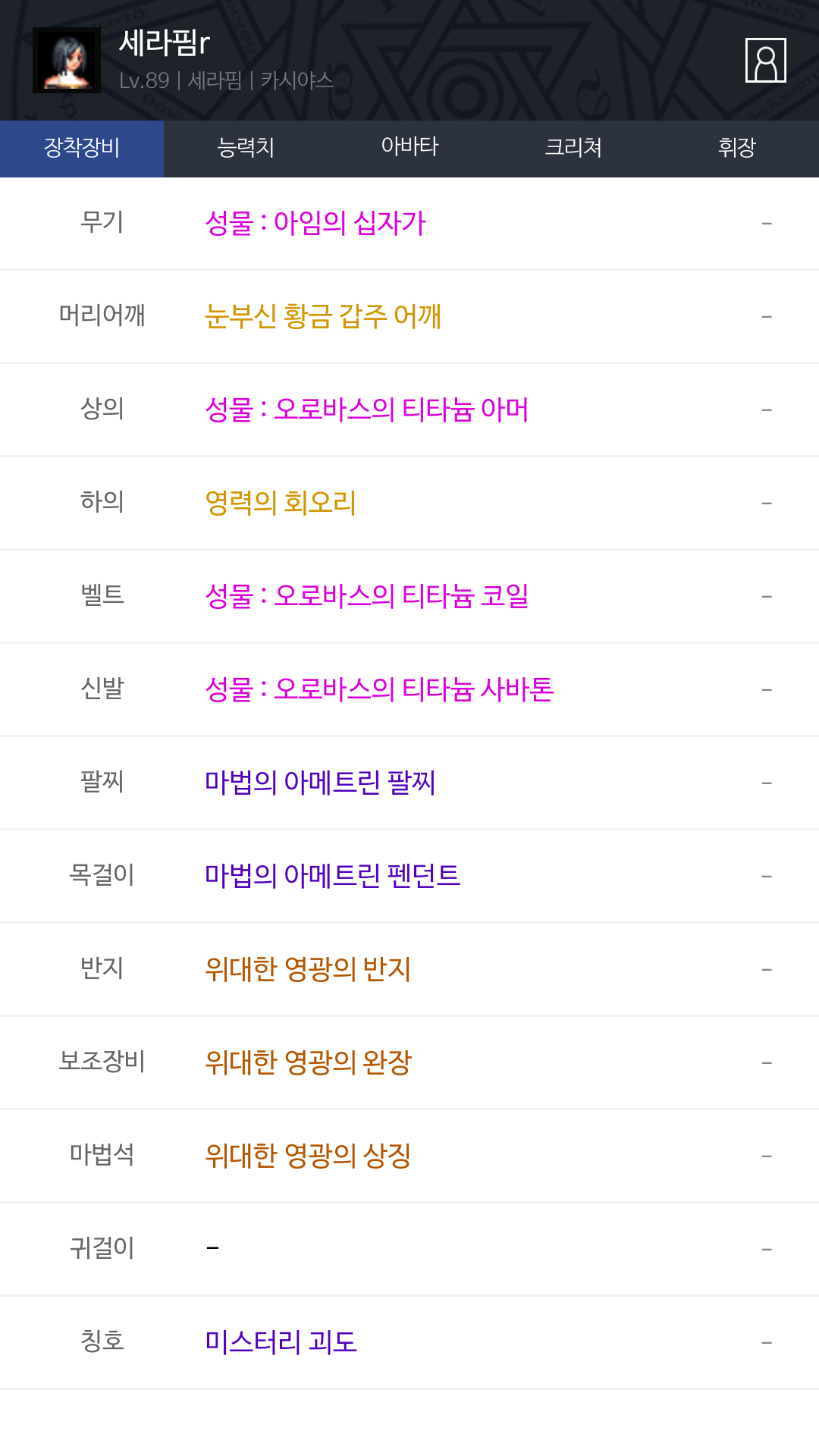View 위대한 영광의 상징 magic stone
819x1456 pixels.
pyautogui.click(x=308, y=1156)
